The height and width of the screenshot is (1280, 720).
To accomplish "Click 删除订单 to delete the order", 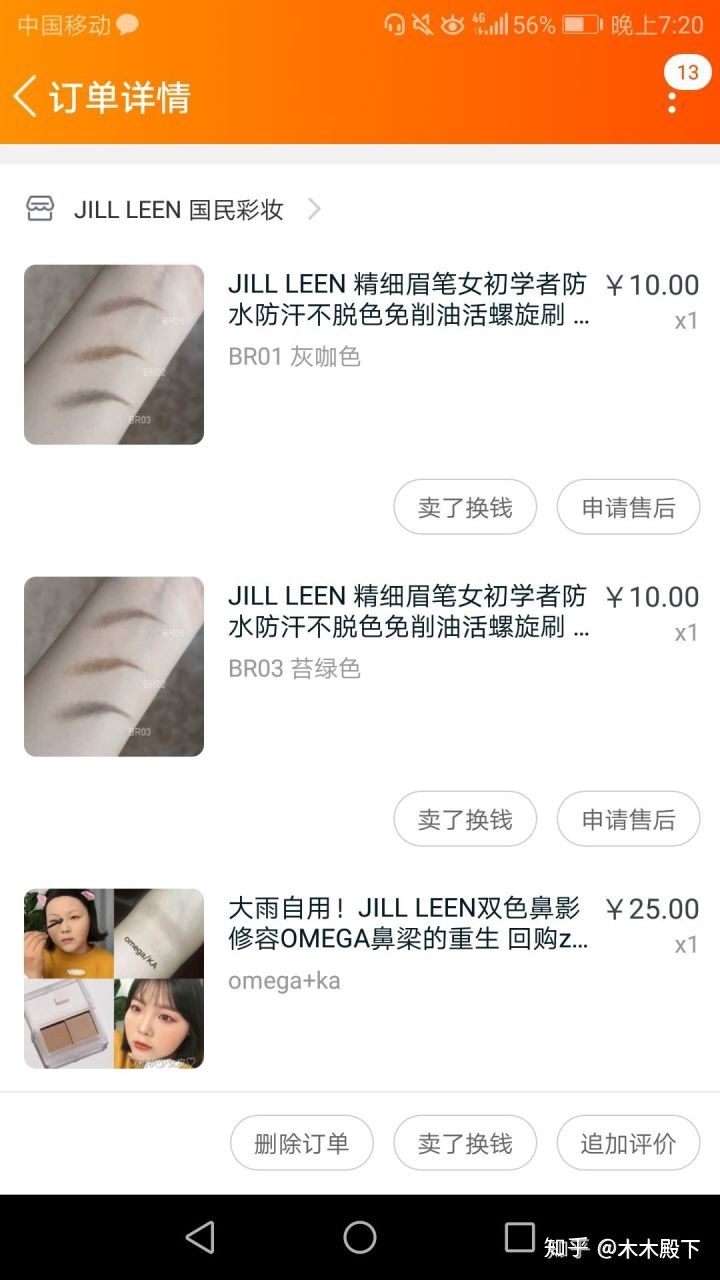I will click(x=302, y=1143).
